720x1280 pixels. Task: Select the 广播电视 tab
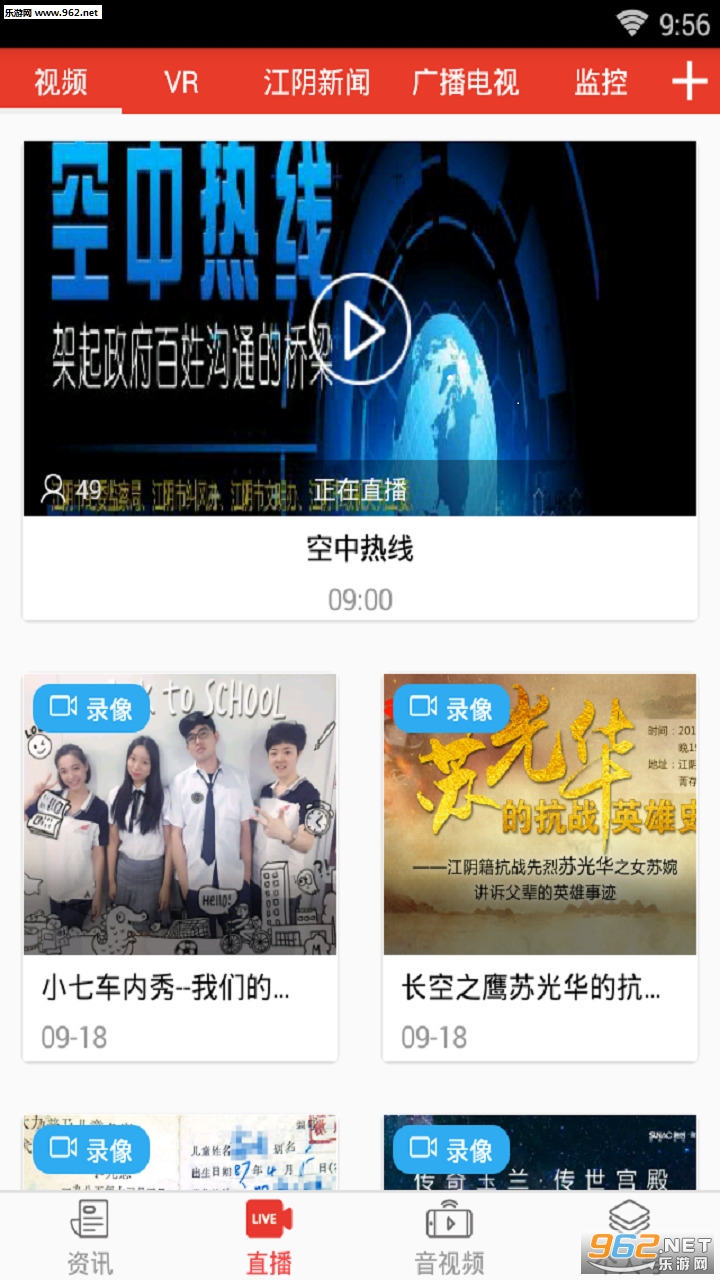pos(465,81)
